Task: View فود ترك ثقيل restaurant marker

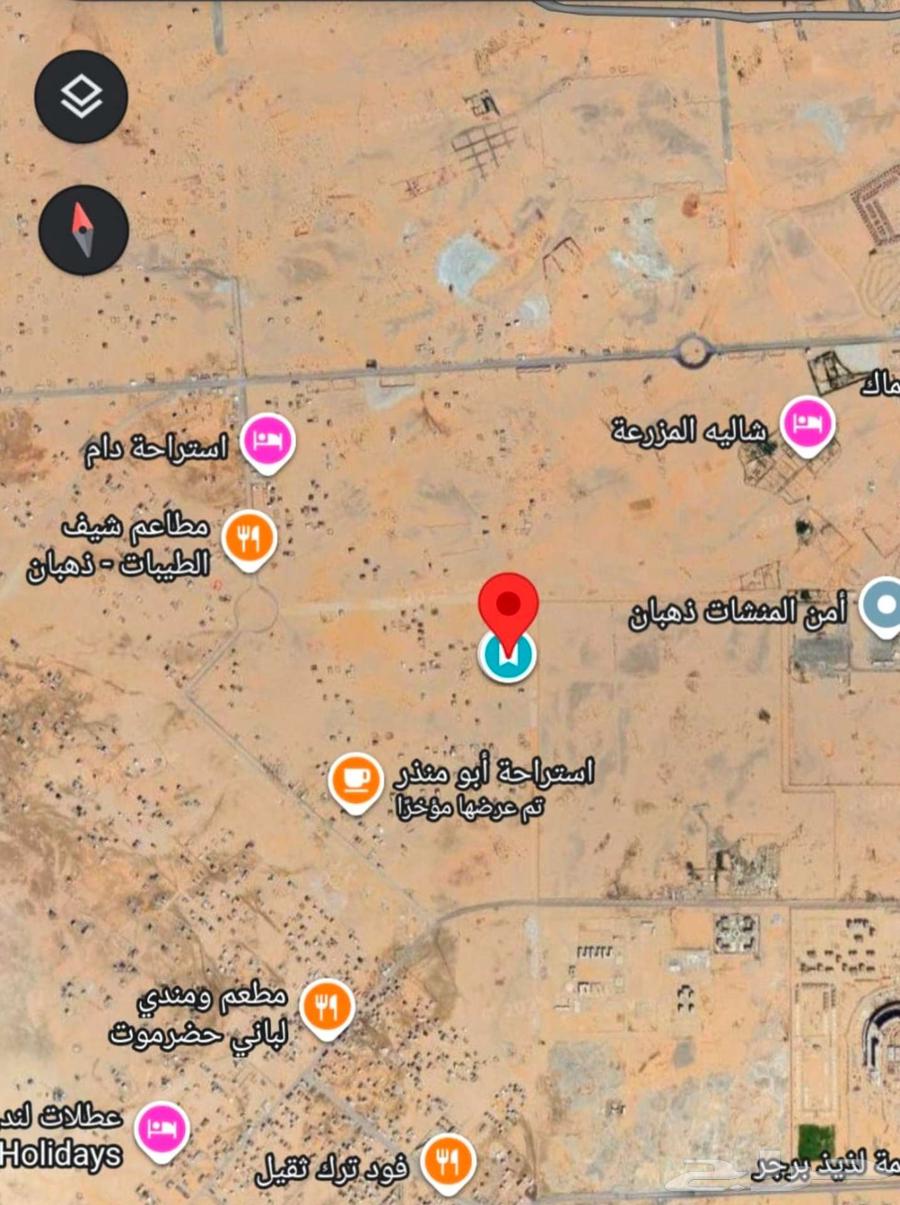Action: point(447,1162)
